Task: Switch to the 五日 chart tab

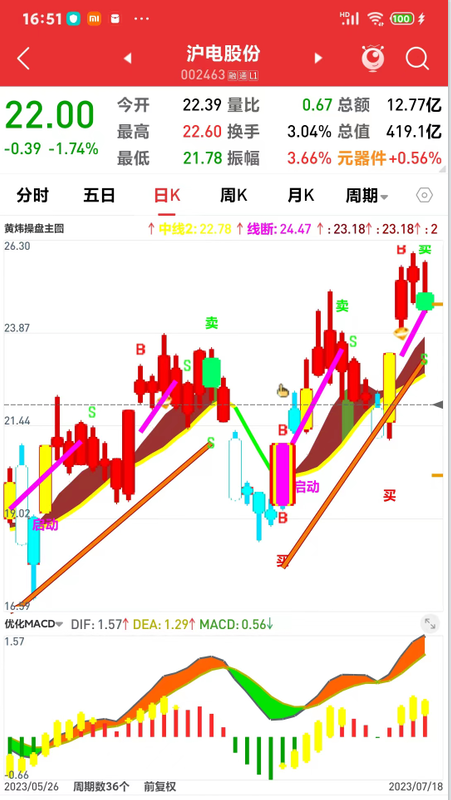Action: click(x=99, y=195)
